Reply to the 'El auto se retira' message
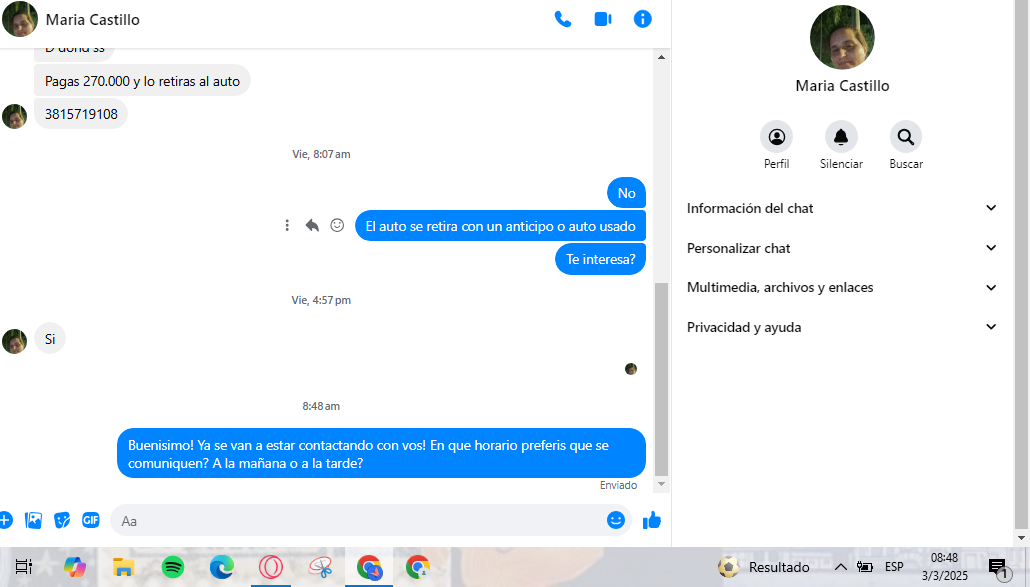This screenshot has height=587, width=1030. tap(312, 226)
